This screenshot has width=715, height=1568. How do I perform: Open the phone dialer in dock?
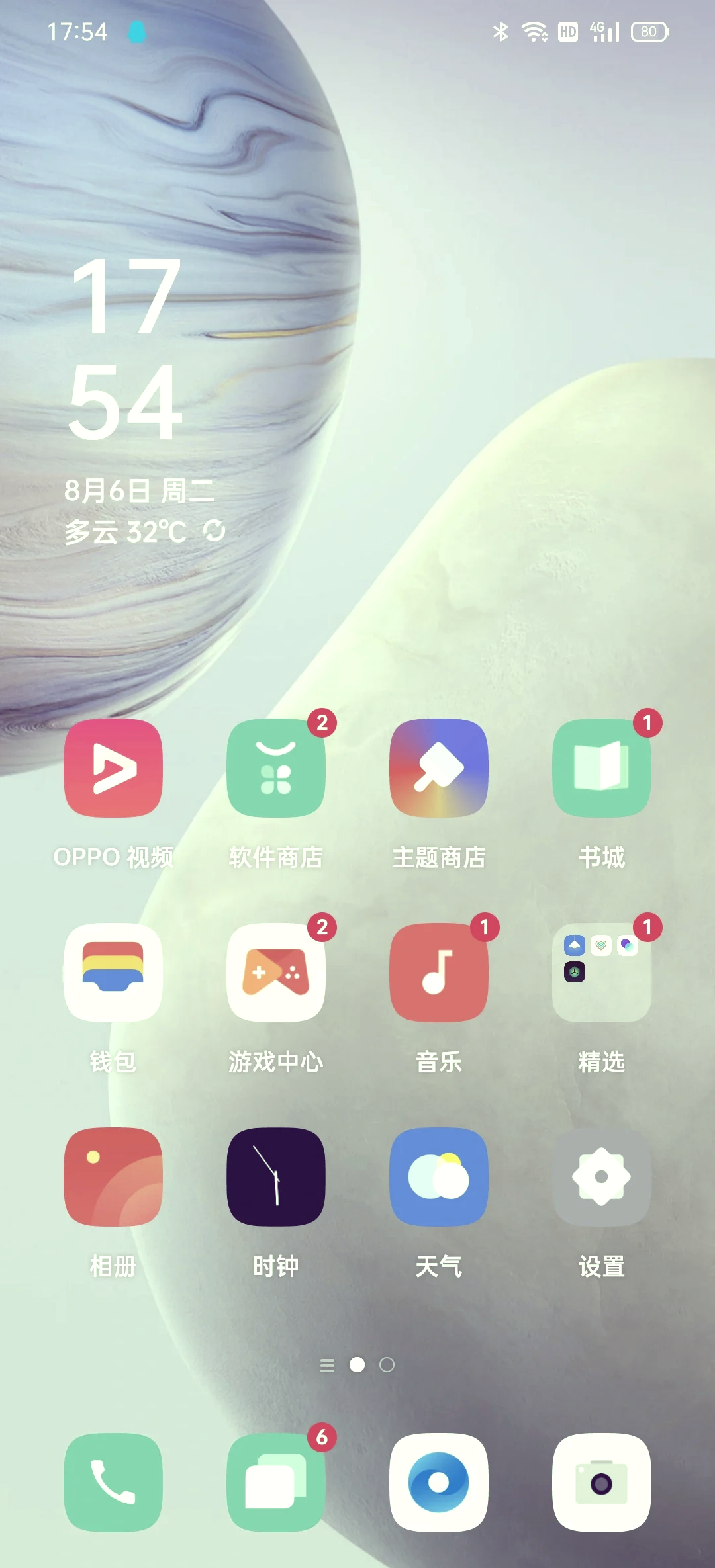pyautogui.click(x=113, y=1483)
